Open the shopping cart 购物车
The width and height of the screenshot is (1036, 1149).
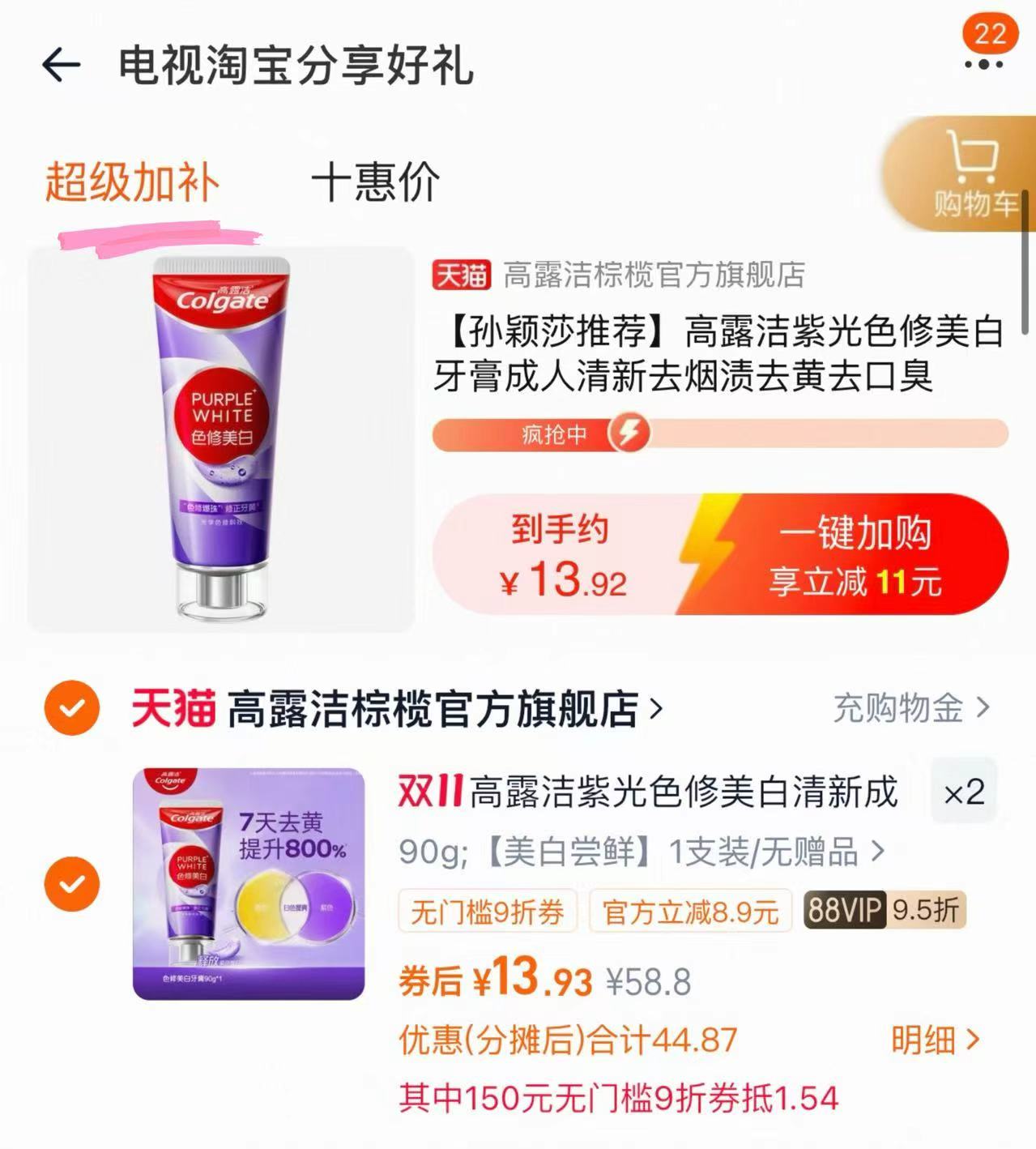976,170
